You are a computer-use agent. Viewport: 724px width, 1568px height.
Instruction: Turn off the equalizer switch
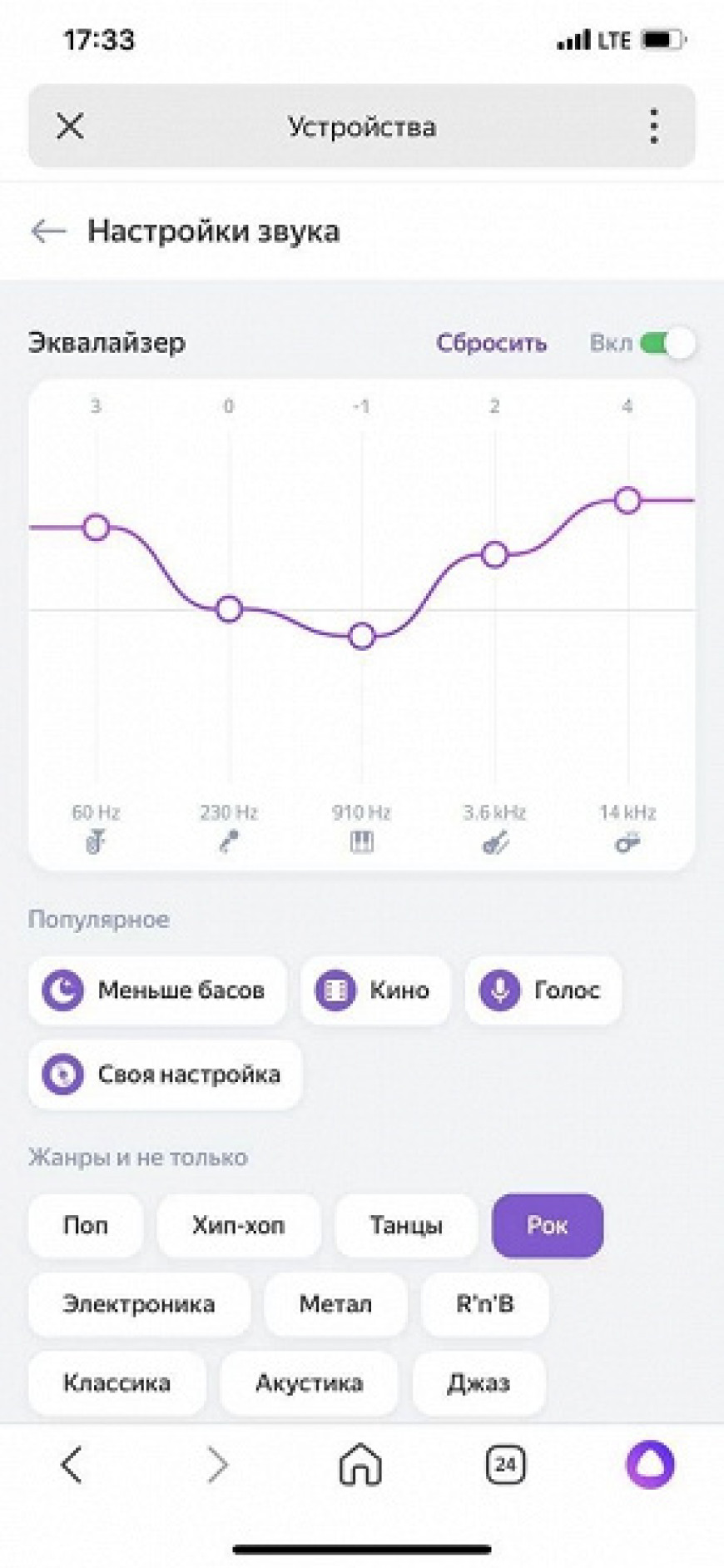[668, 343]
